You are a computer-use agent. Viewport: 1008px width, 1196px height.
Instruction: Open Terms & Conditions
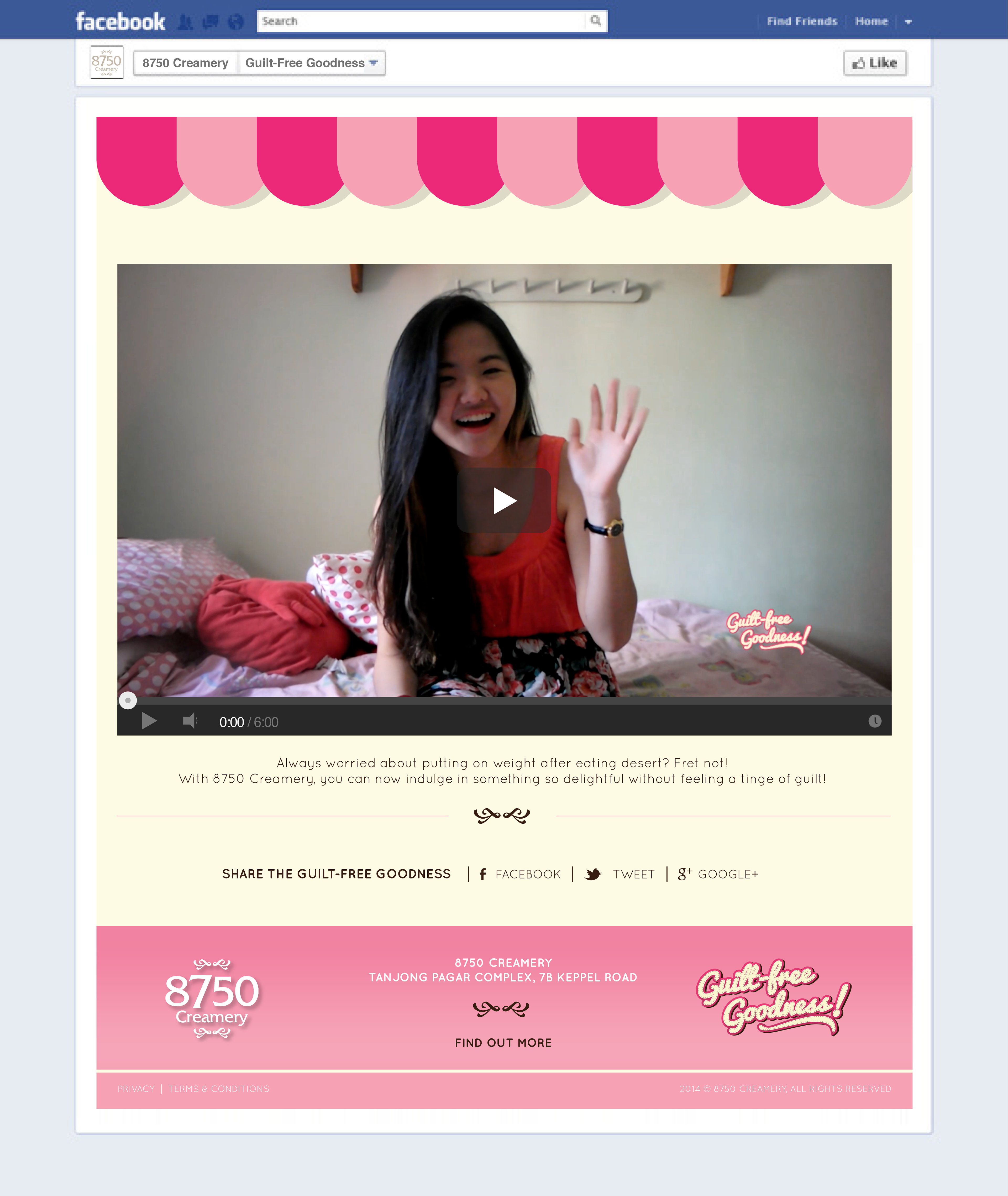[x=219, y=1089]
